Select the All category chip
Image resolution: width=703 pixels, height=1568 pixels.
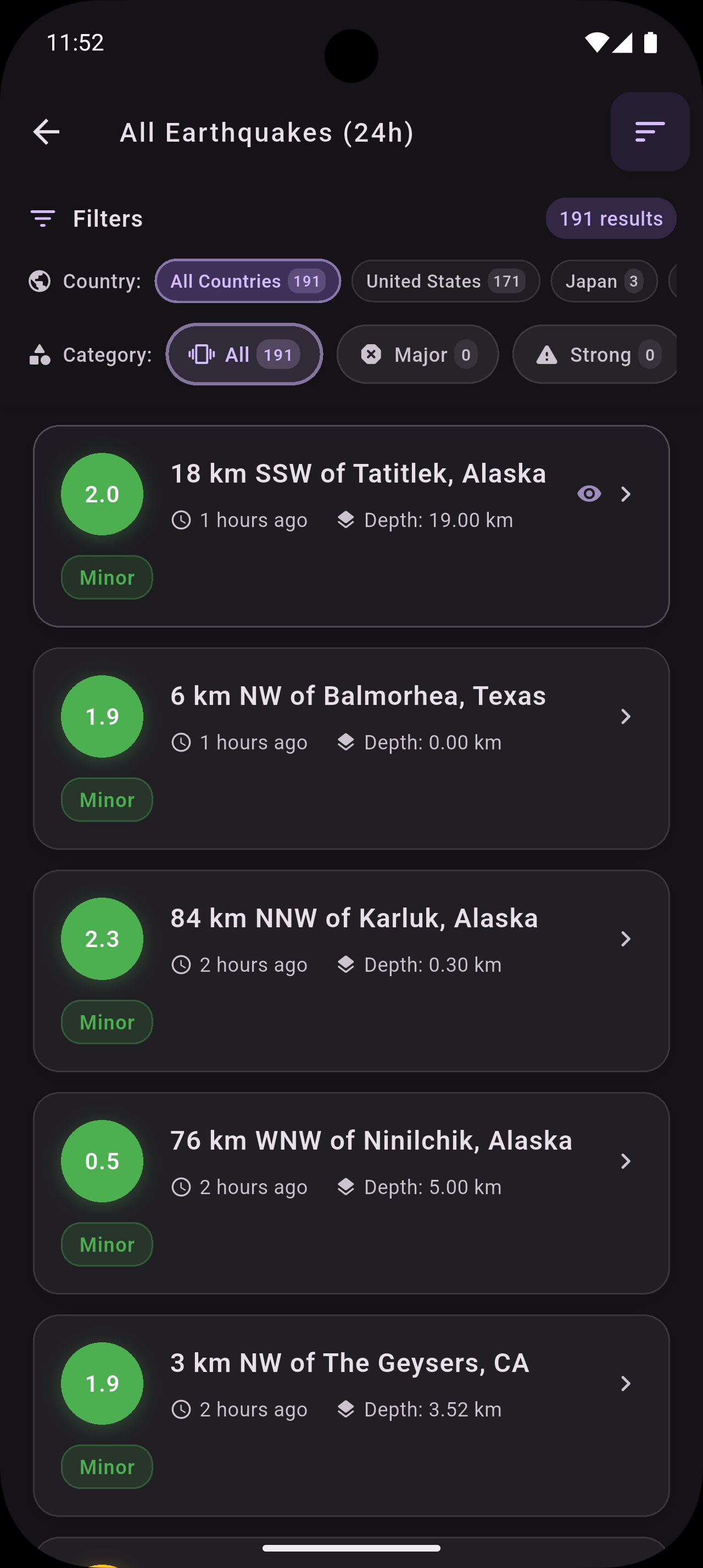click(243, 355)
